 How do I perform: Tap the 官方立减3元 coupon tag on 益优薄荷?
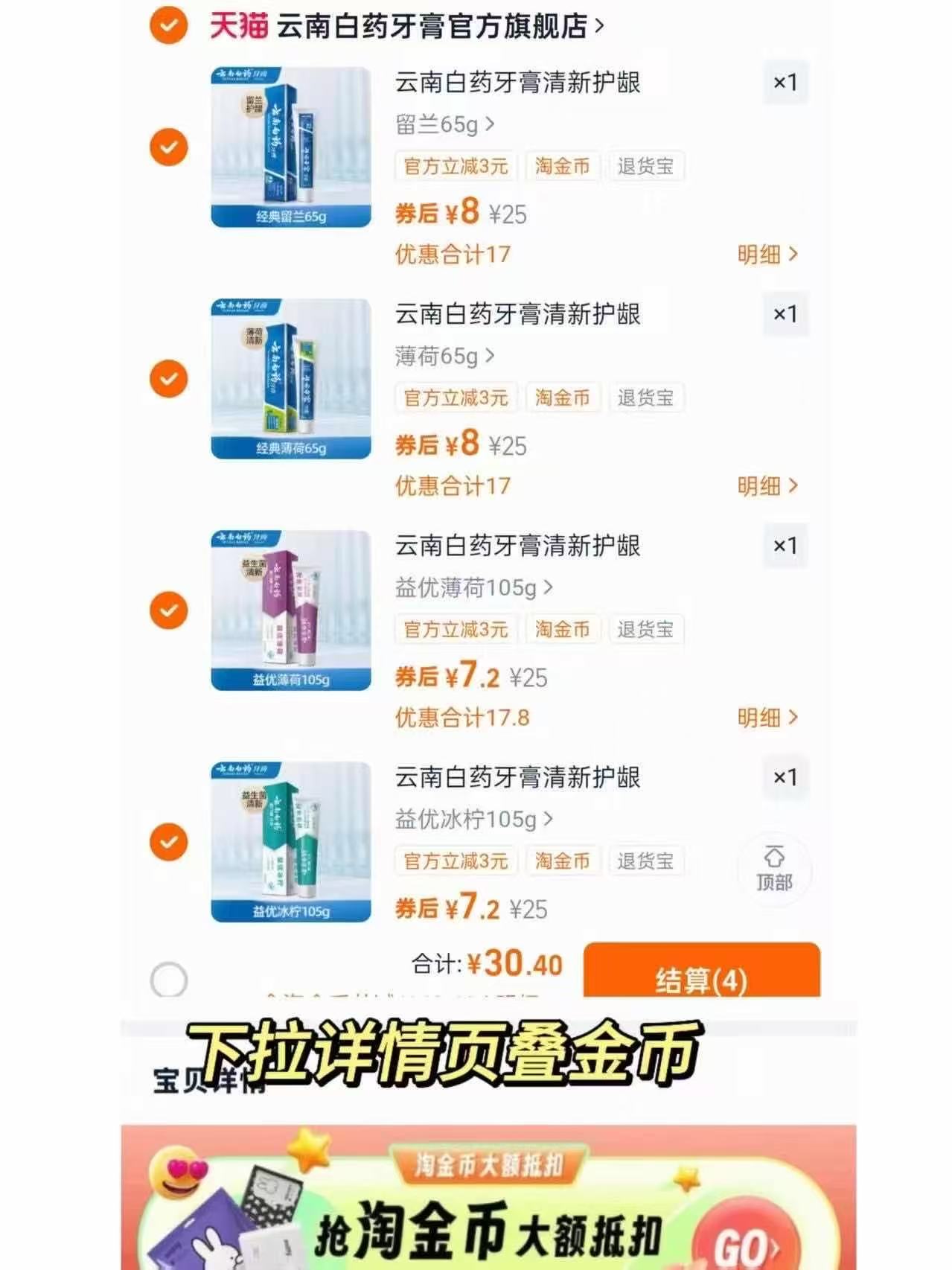click(455, 629)
